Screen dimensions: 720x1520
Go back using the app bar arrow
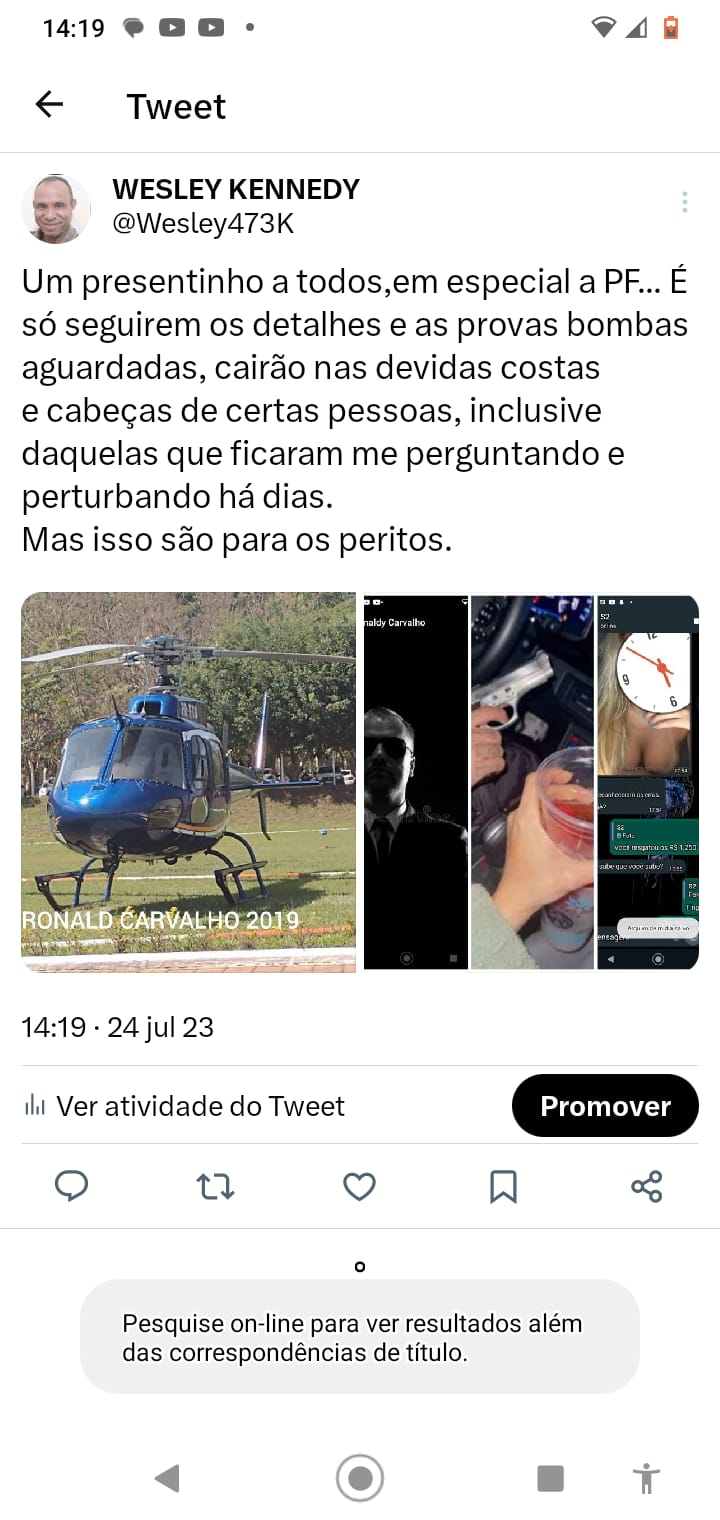[x=49, y=104]
